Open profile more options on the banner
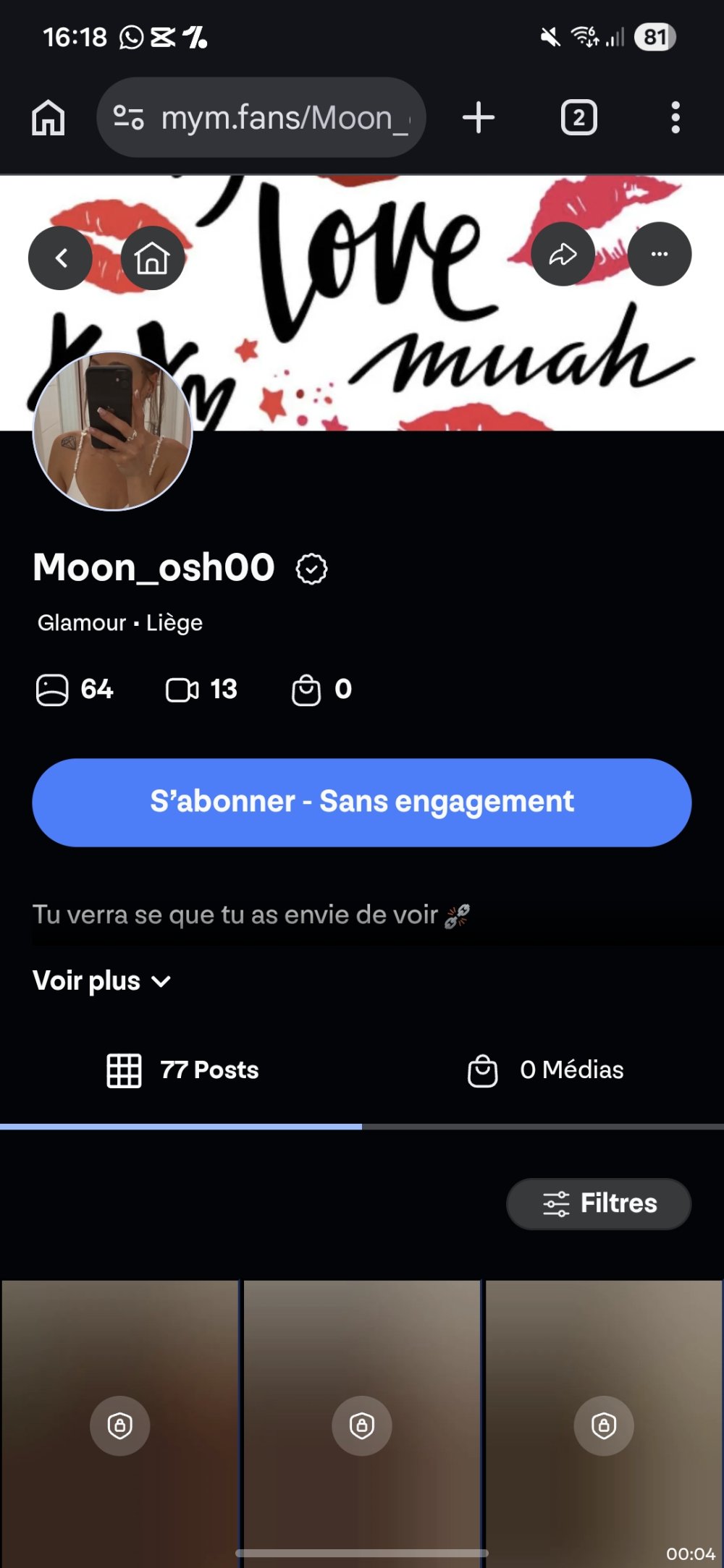 [x=660, y=254]
